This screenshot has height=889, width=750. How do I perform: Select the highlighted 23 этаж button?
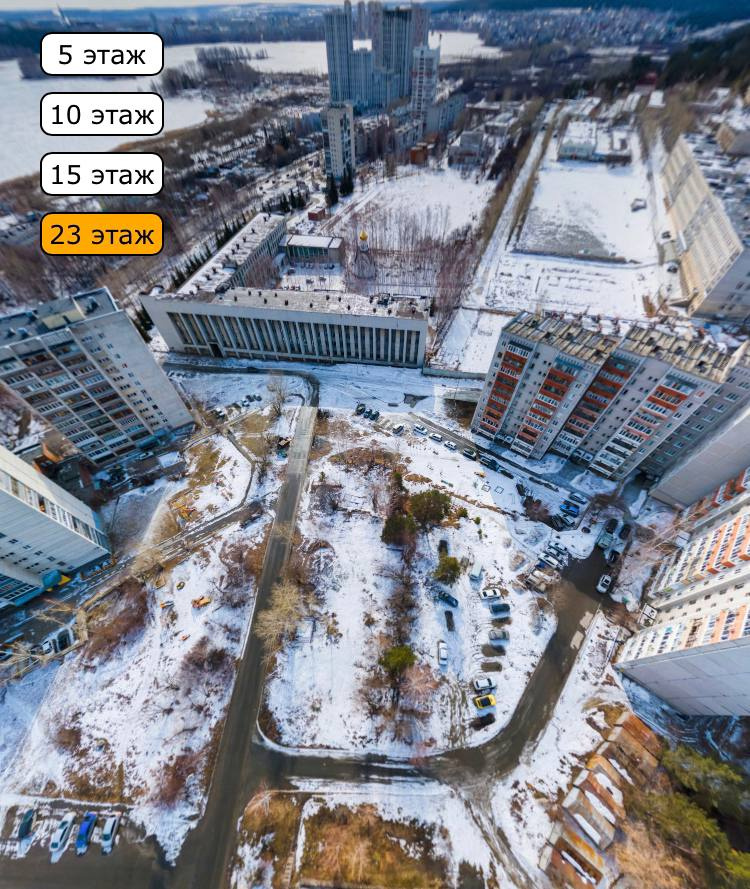101,234
